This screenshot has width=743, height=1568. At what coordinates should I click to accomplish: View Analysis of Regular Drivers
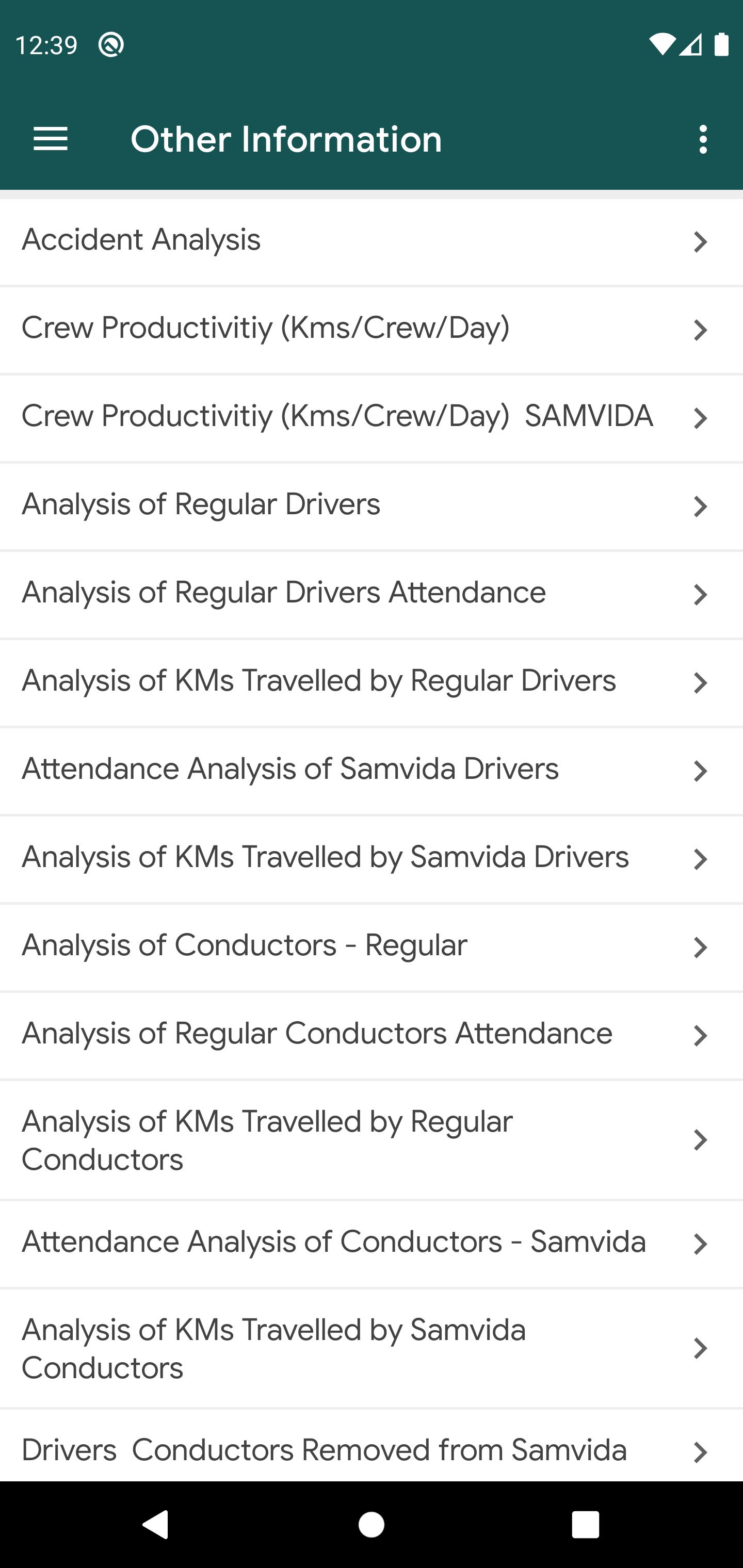(372, 507)
